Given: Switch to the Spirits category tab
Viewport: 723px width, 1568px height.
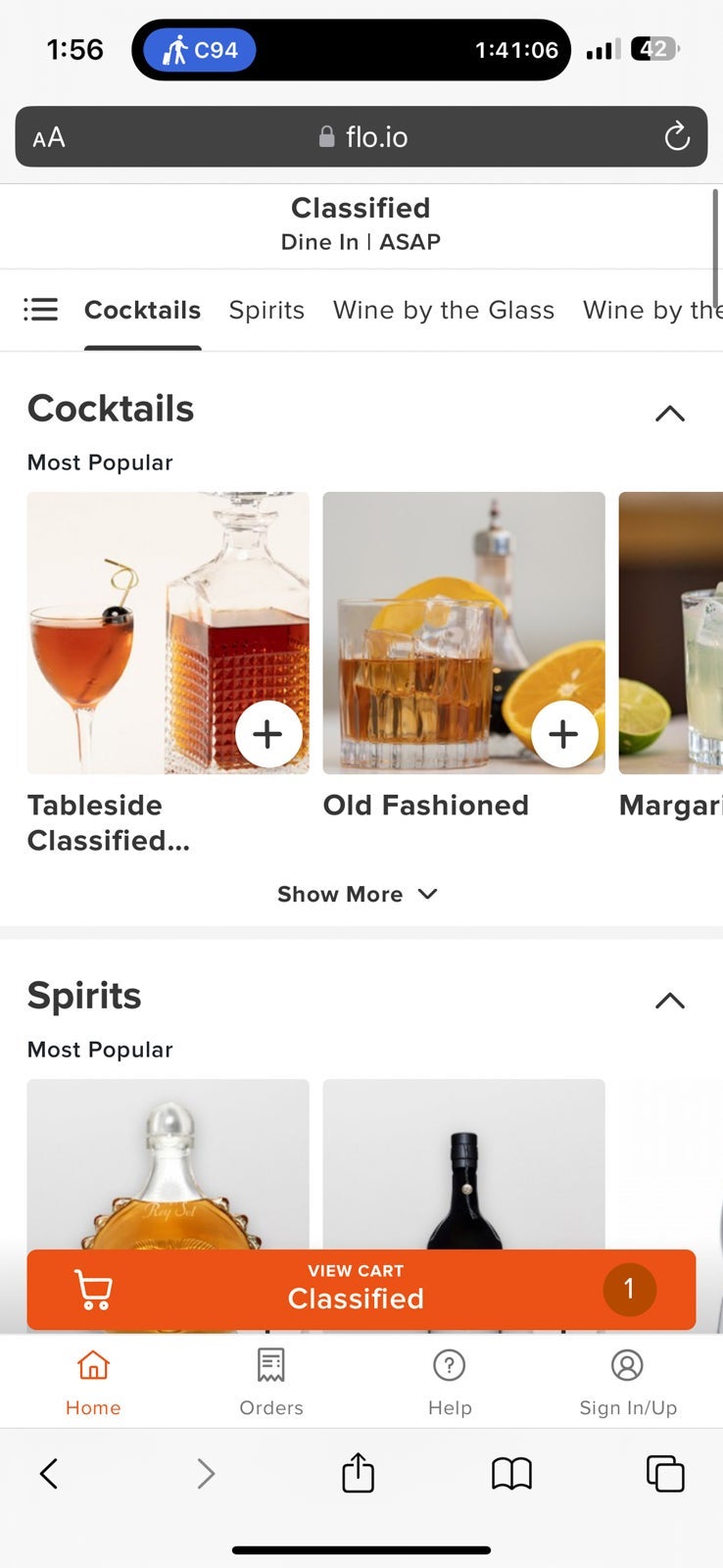Looking at the screenshot, I should (266, 310).
